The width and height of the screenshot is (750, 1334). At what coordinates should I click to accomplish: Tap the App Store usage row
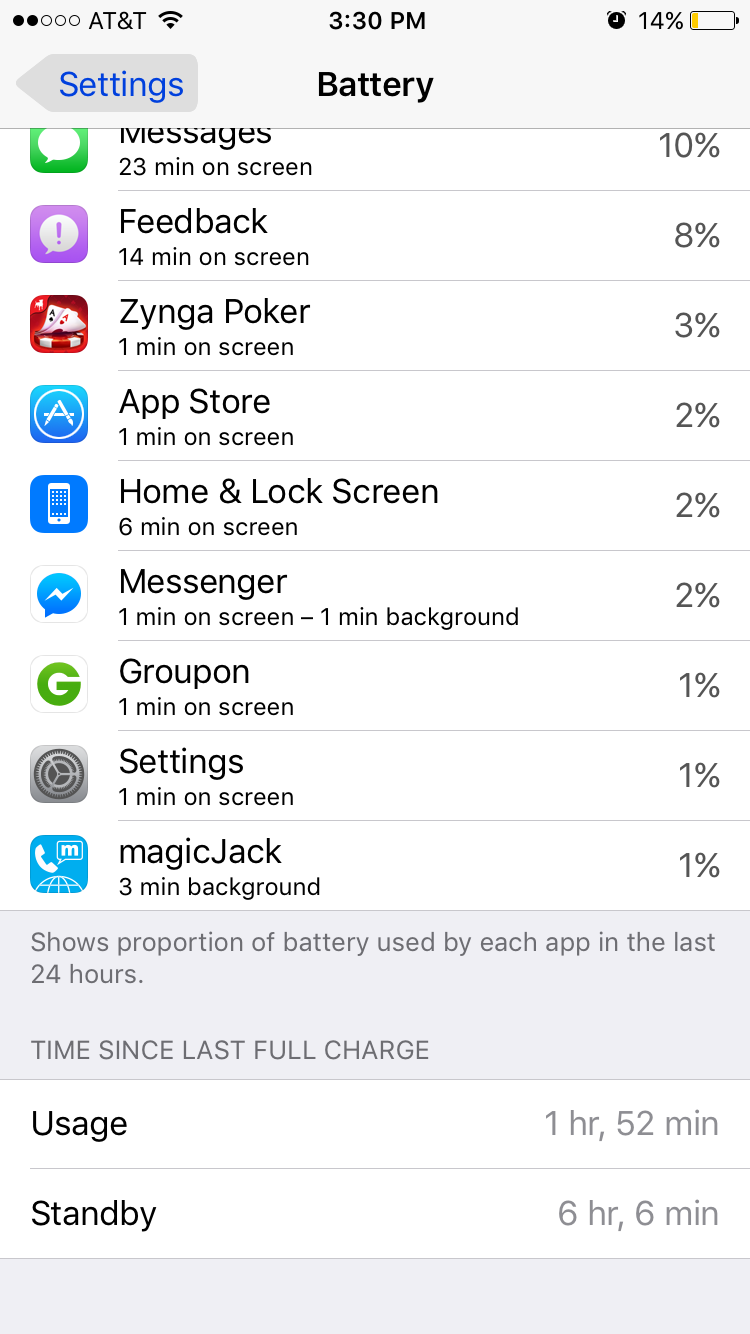click(375, 416)
